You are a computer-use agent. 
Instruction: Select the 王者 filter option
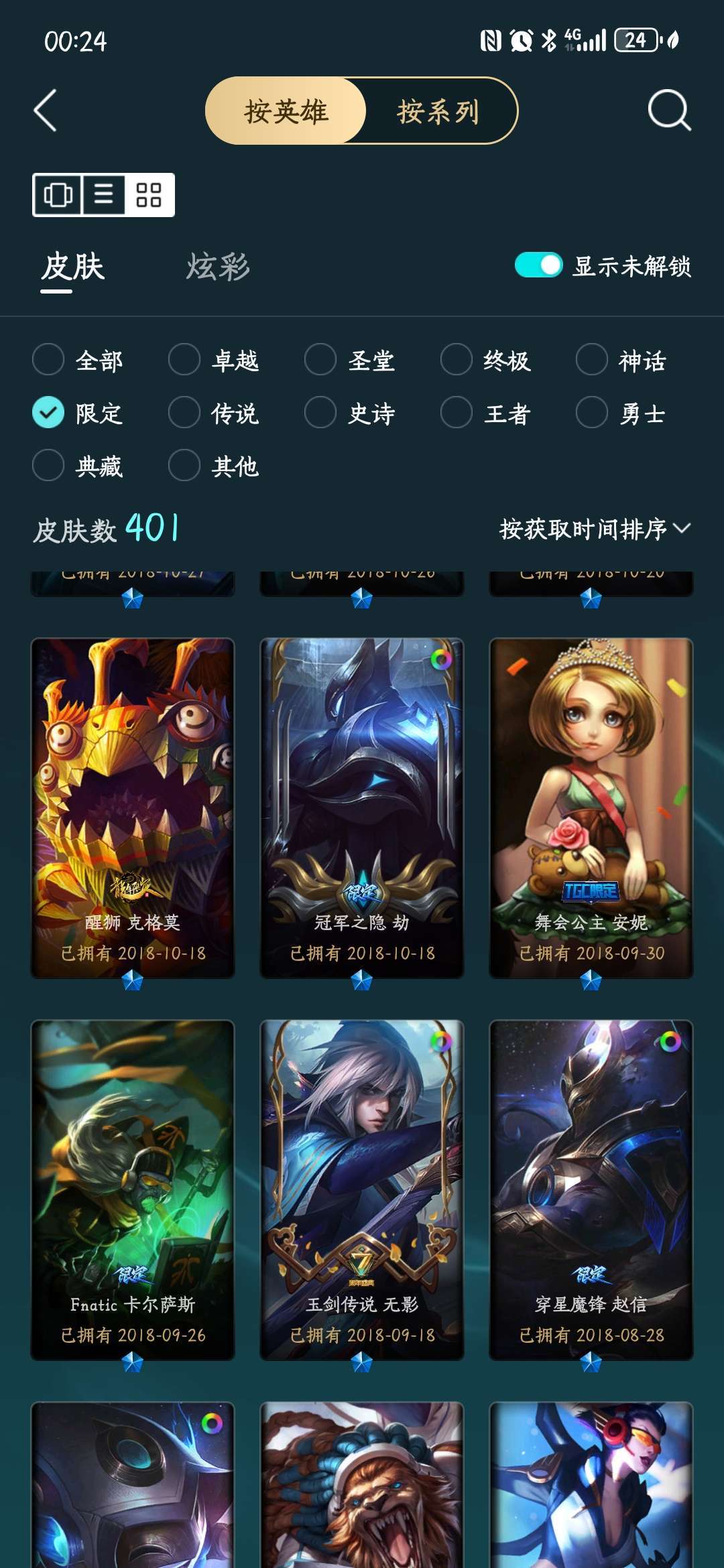click(x=457, y=413)
